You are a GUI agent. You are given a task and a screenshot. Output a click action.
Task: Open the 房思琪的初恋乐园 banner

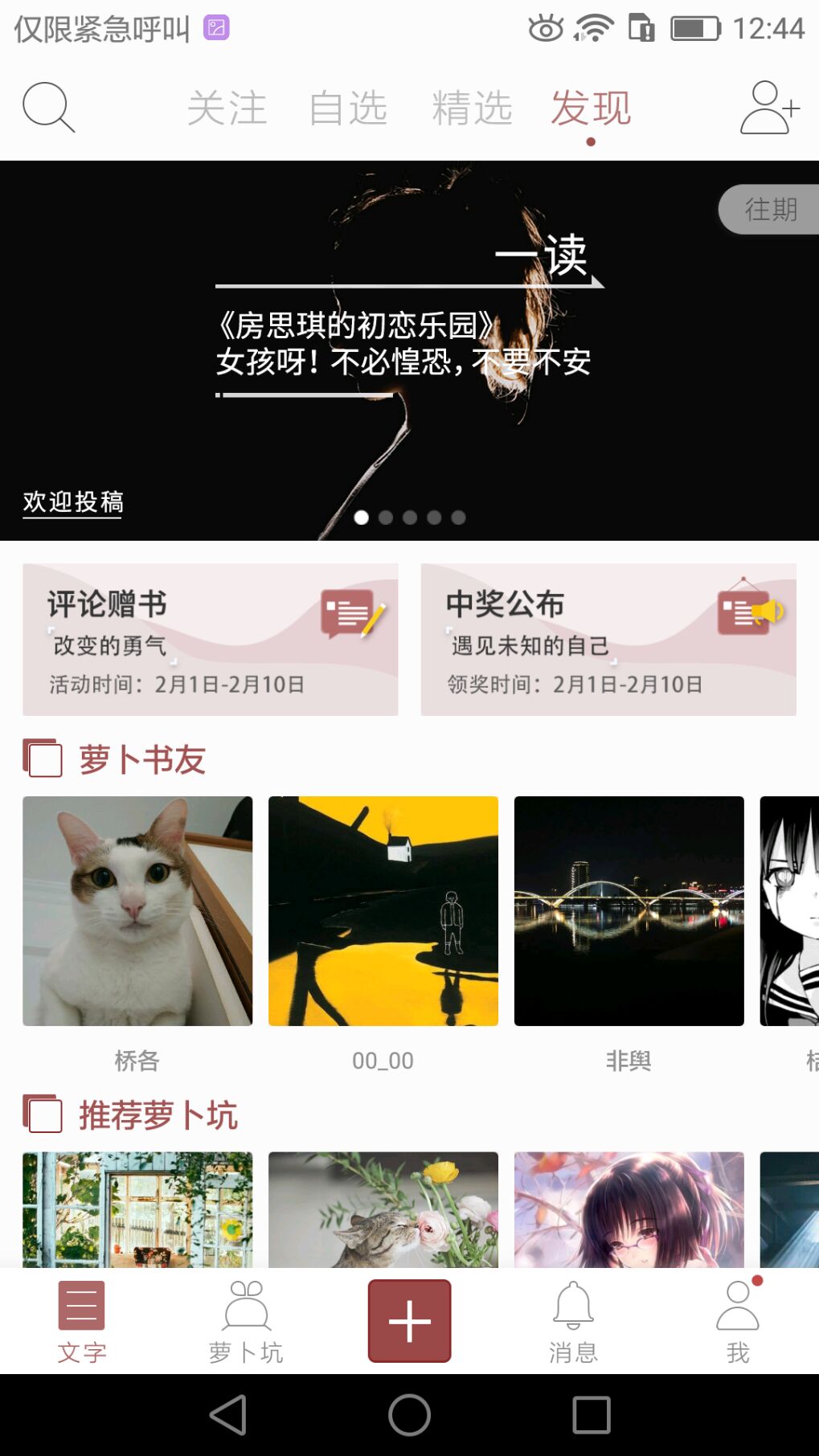coord(409,350)
